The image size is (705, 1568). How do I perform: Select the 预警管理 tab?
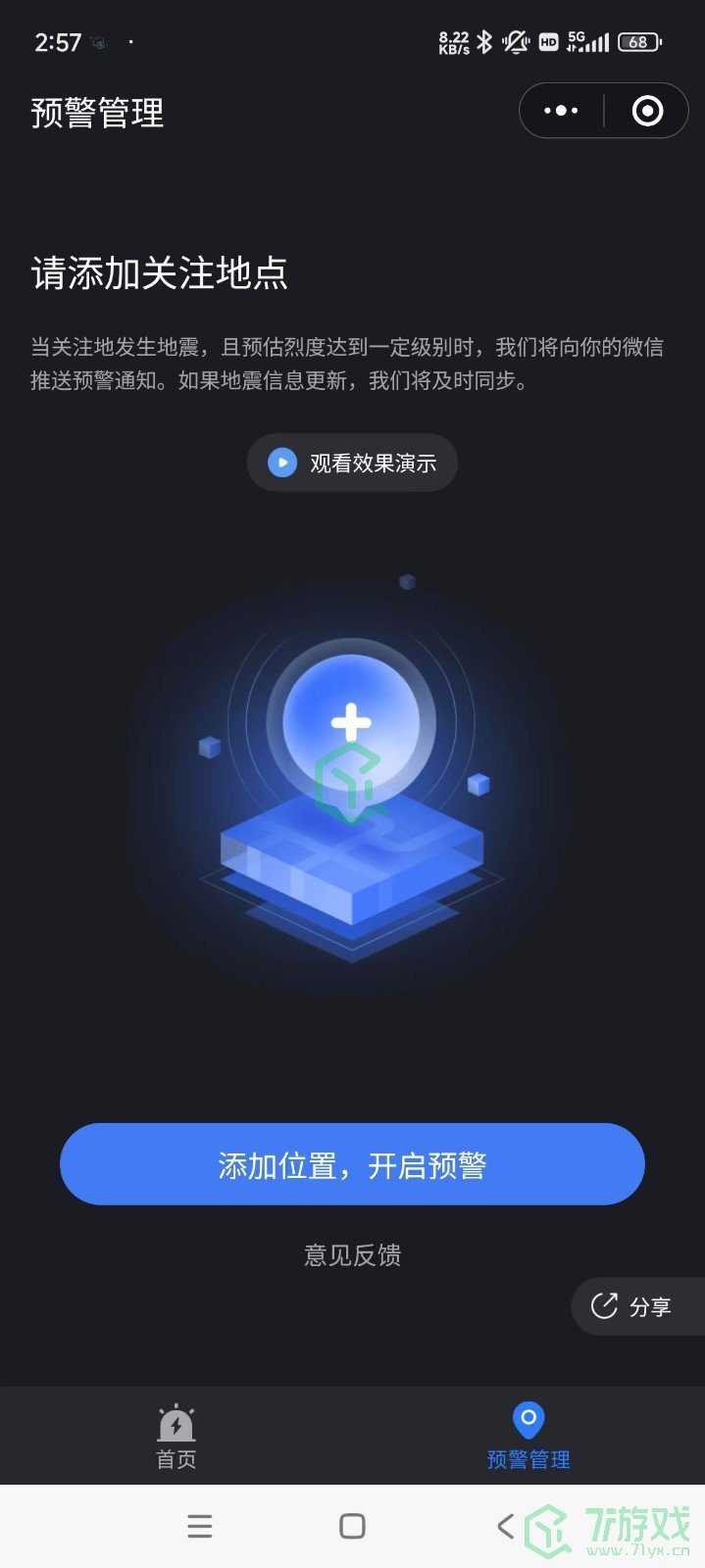coord(529,1436)
